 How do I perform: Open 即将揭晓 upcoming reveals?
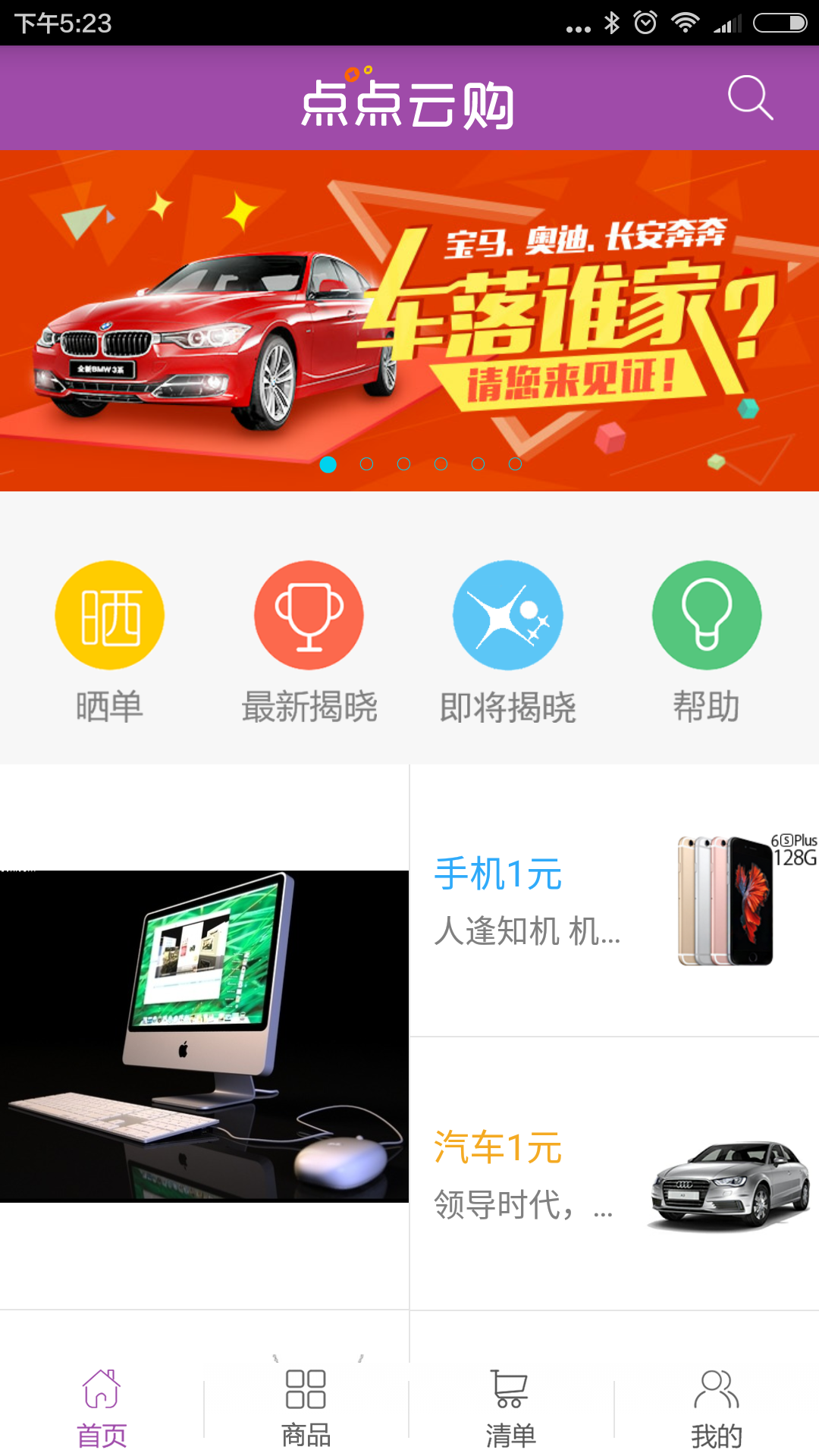pyautogui.click(x=507, y=641)
